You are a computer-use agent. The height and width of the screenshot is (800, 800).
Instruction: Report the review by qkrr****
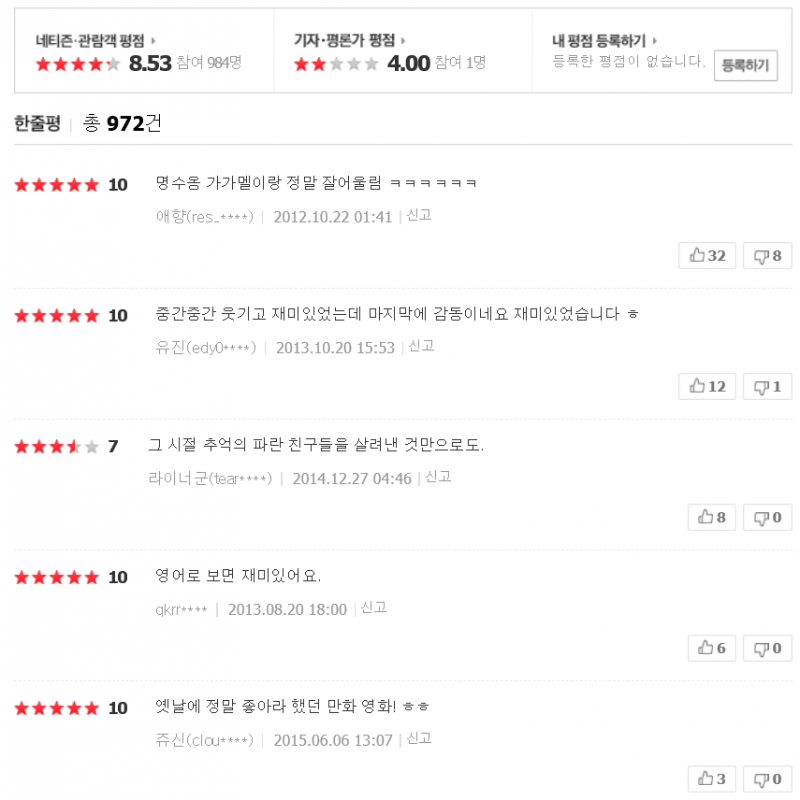pyautogui.click(x=373, y=608)
